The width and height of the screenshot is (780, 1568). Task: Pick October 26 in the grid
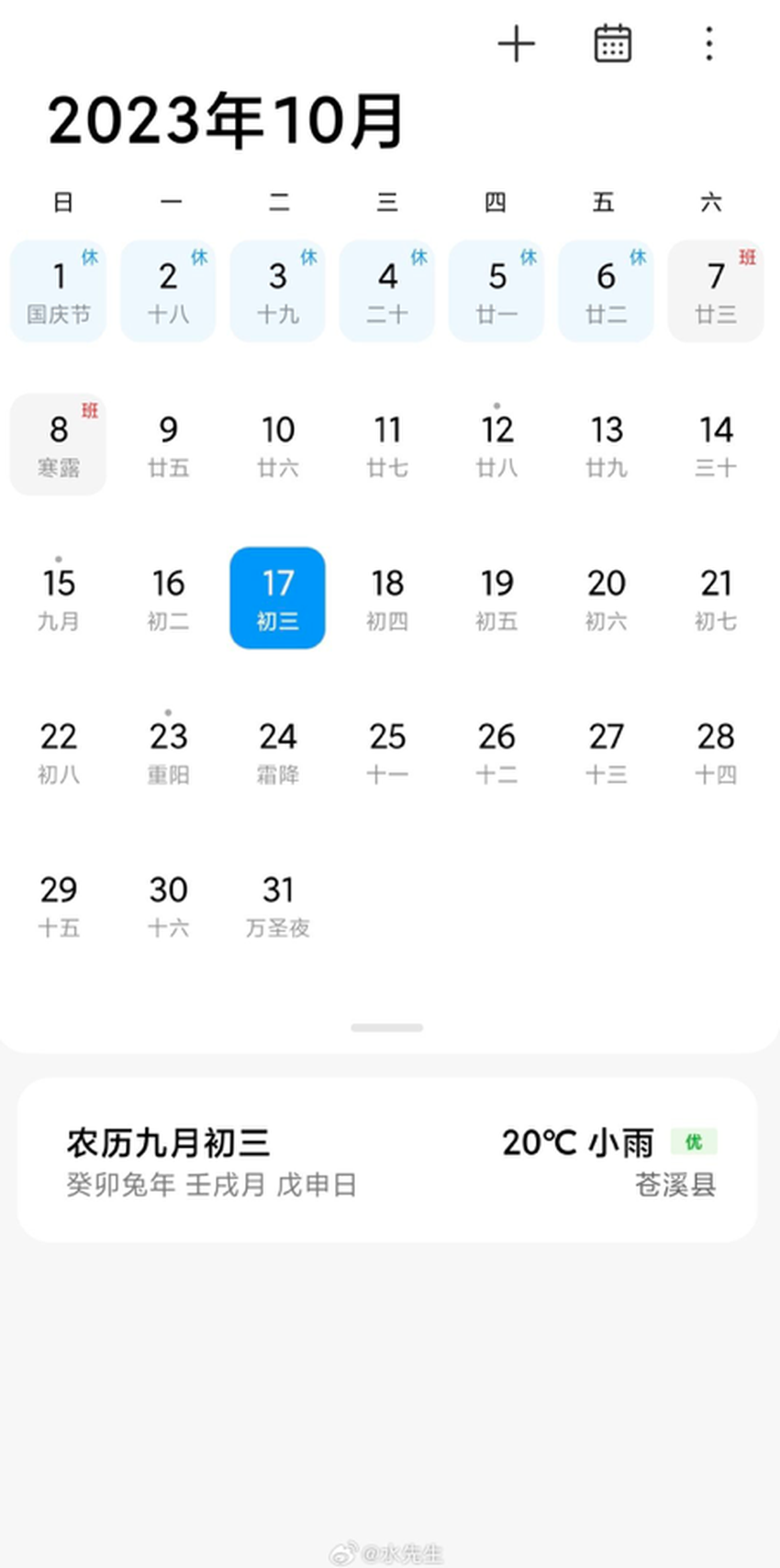pos(496,751)
